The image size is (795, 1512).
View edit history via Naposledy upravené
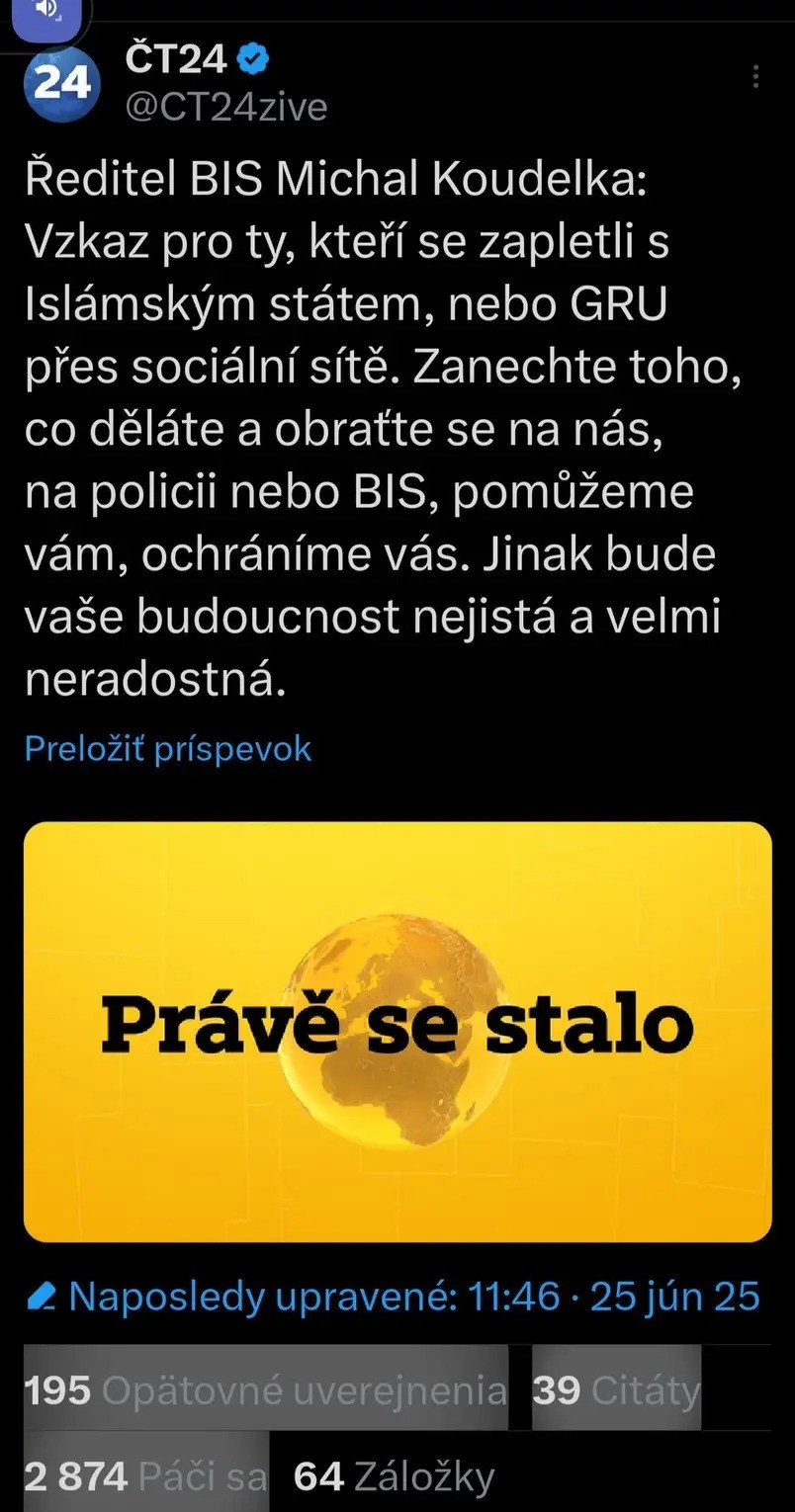click(394, 1296)
